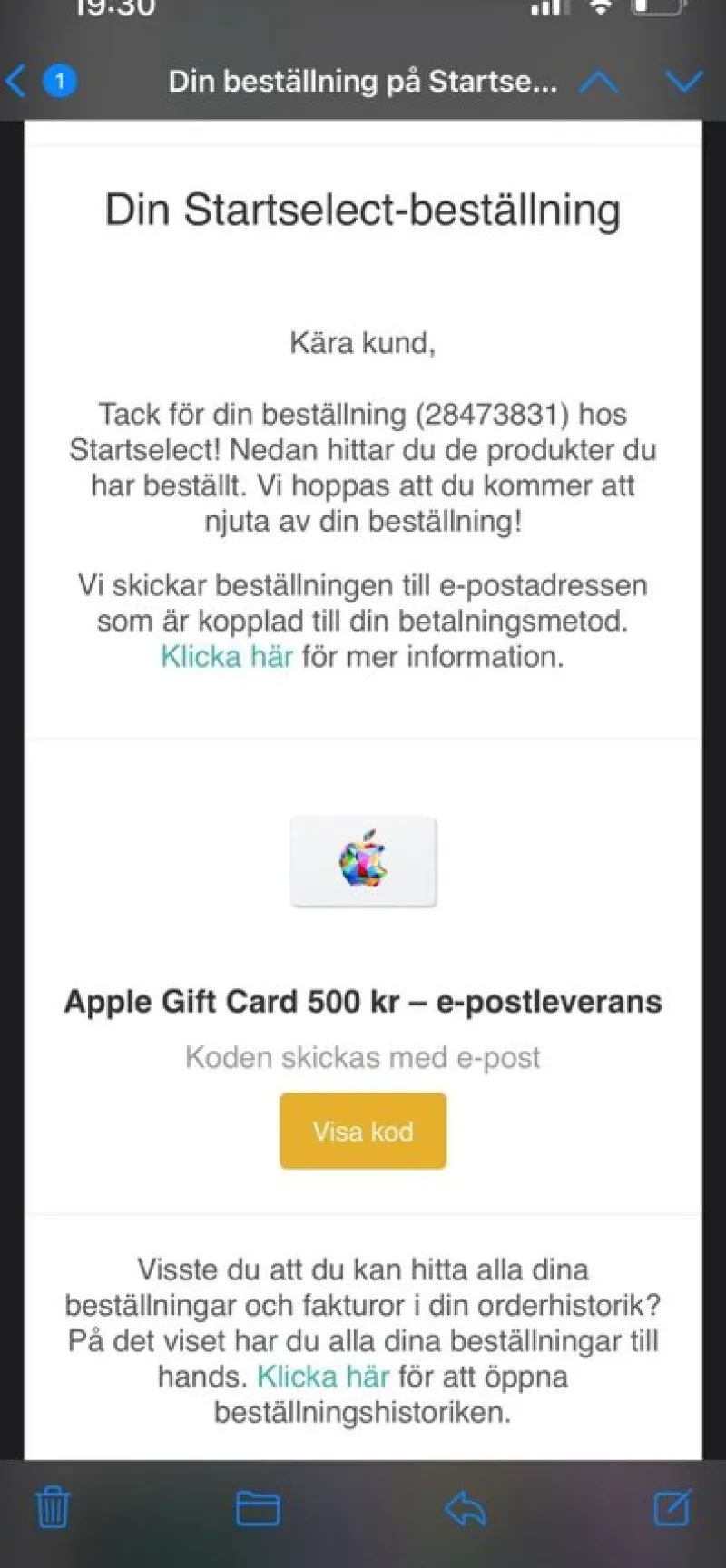Reply to this email via the arrow icon

466,1508
